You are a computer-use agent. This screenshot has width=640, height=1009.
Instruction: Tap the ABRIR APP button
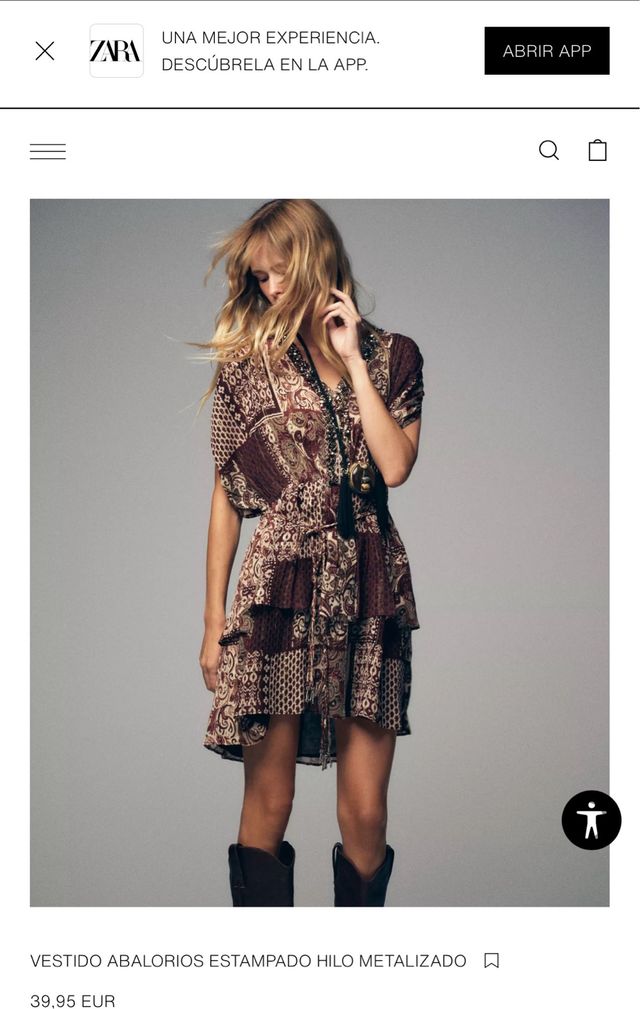point(547,51)
